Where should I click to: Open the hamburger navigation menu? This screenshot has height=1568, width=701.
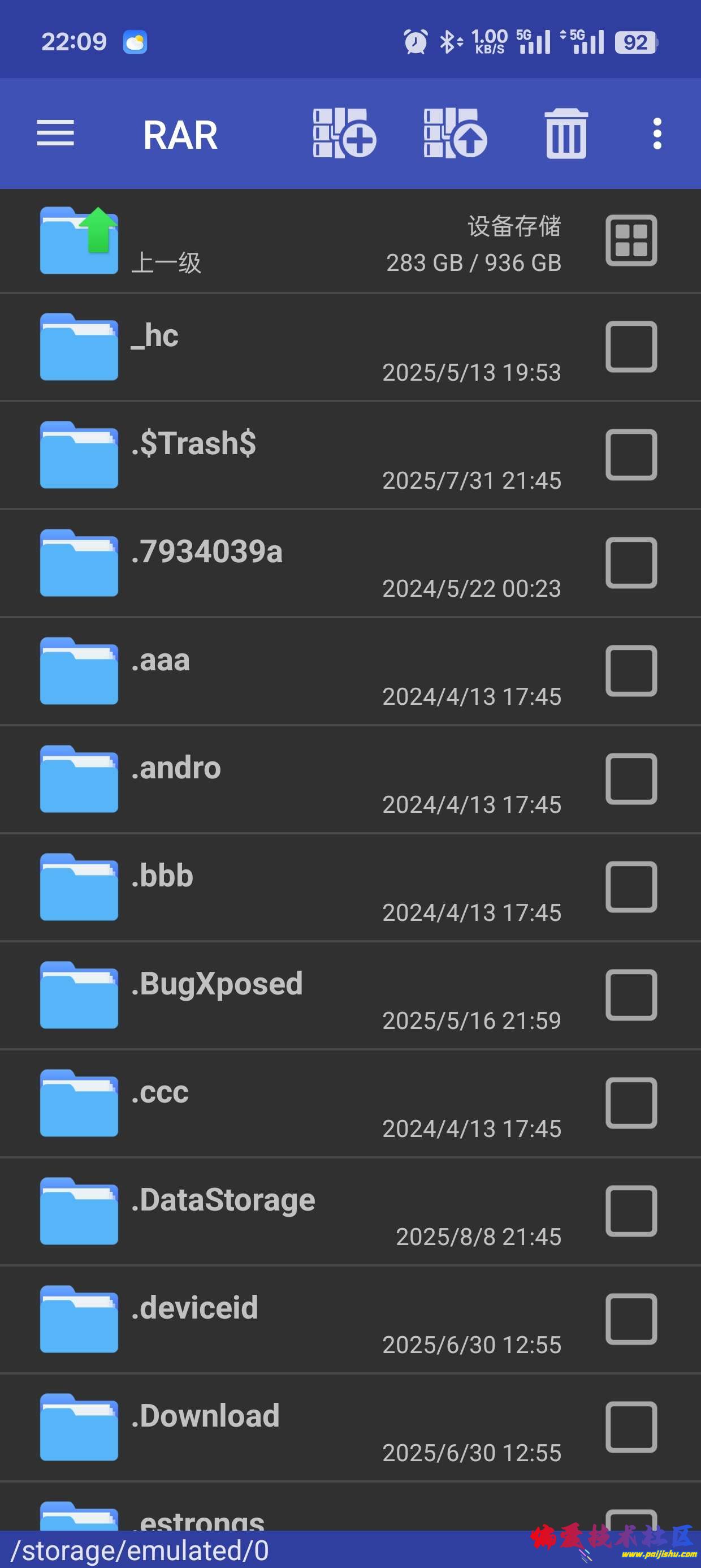click(x=55, y=133)
